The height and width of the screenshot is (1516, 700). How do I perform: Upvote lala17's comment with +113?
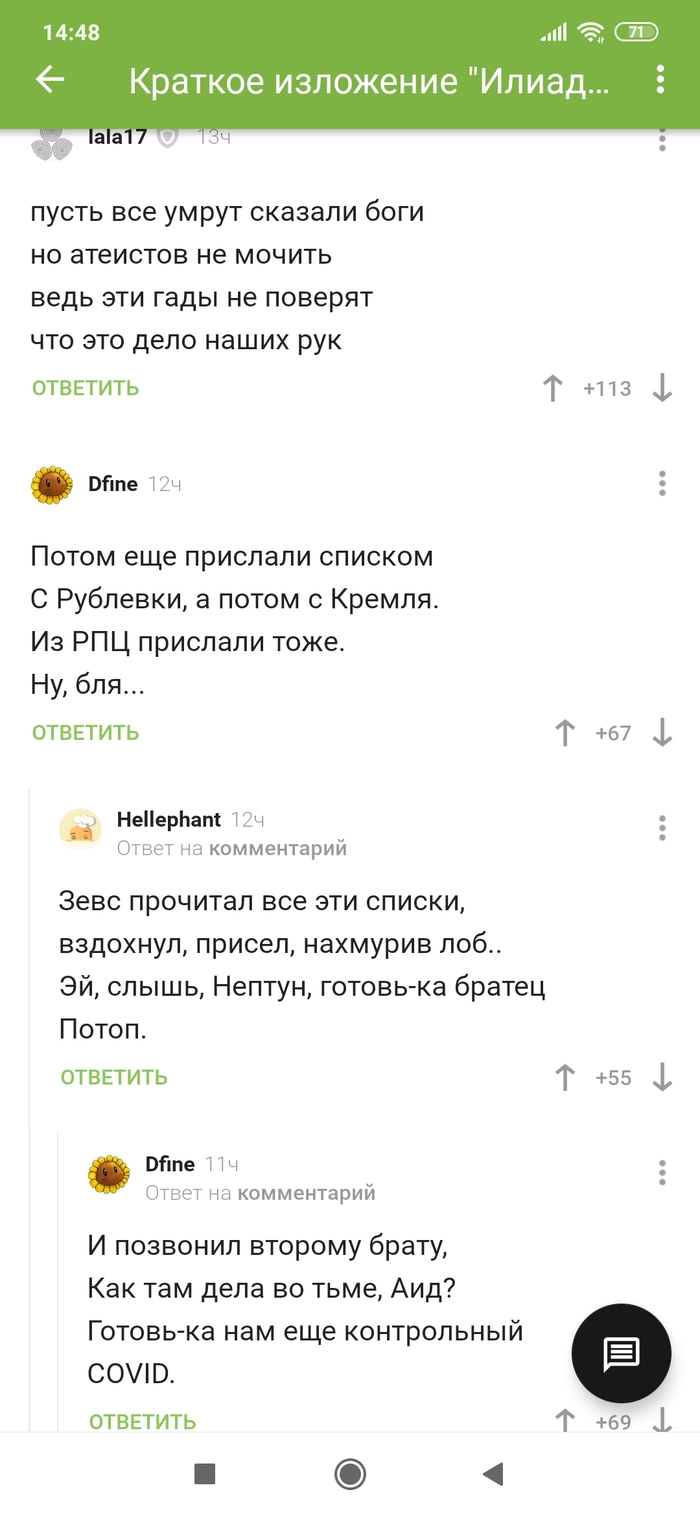pyautogui.click(x=553, y=388)
